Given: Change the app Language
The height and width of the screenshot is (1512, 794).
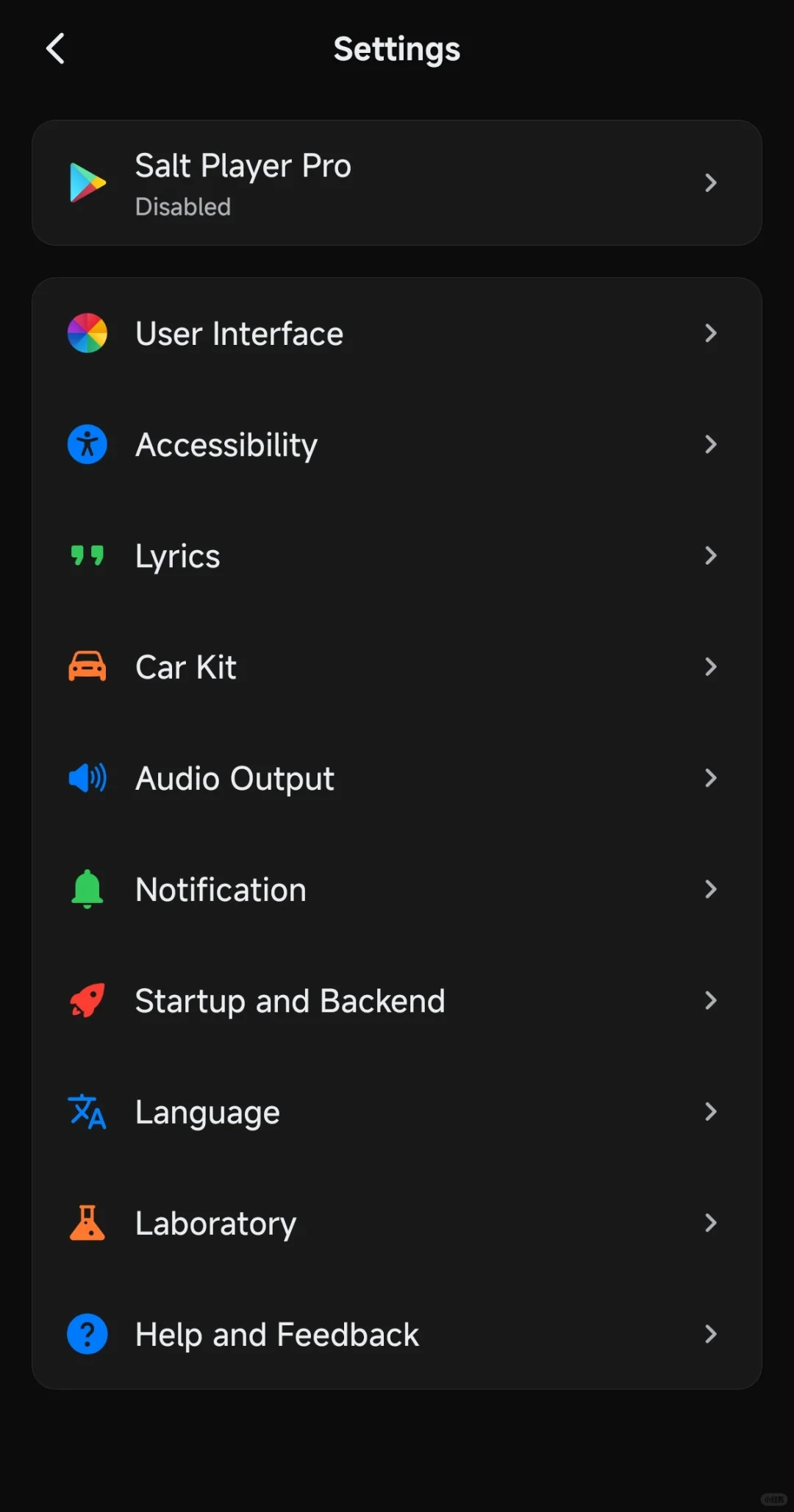Looking at the screenshot, I should (x=397, y=1112).
